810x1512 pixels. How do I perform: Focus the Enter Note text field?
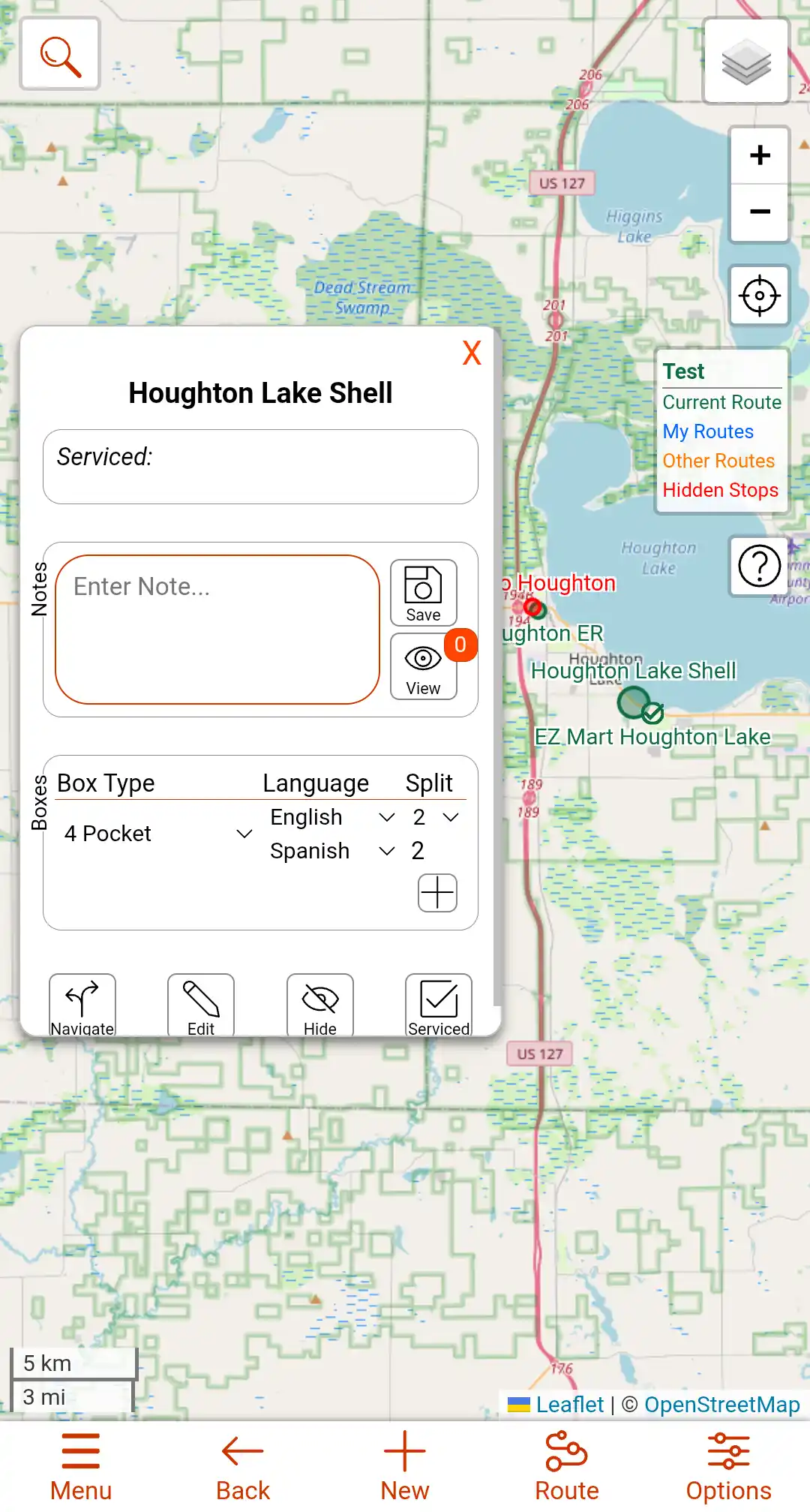[217, 629]
